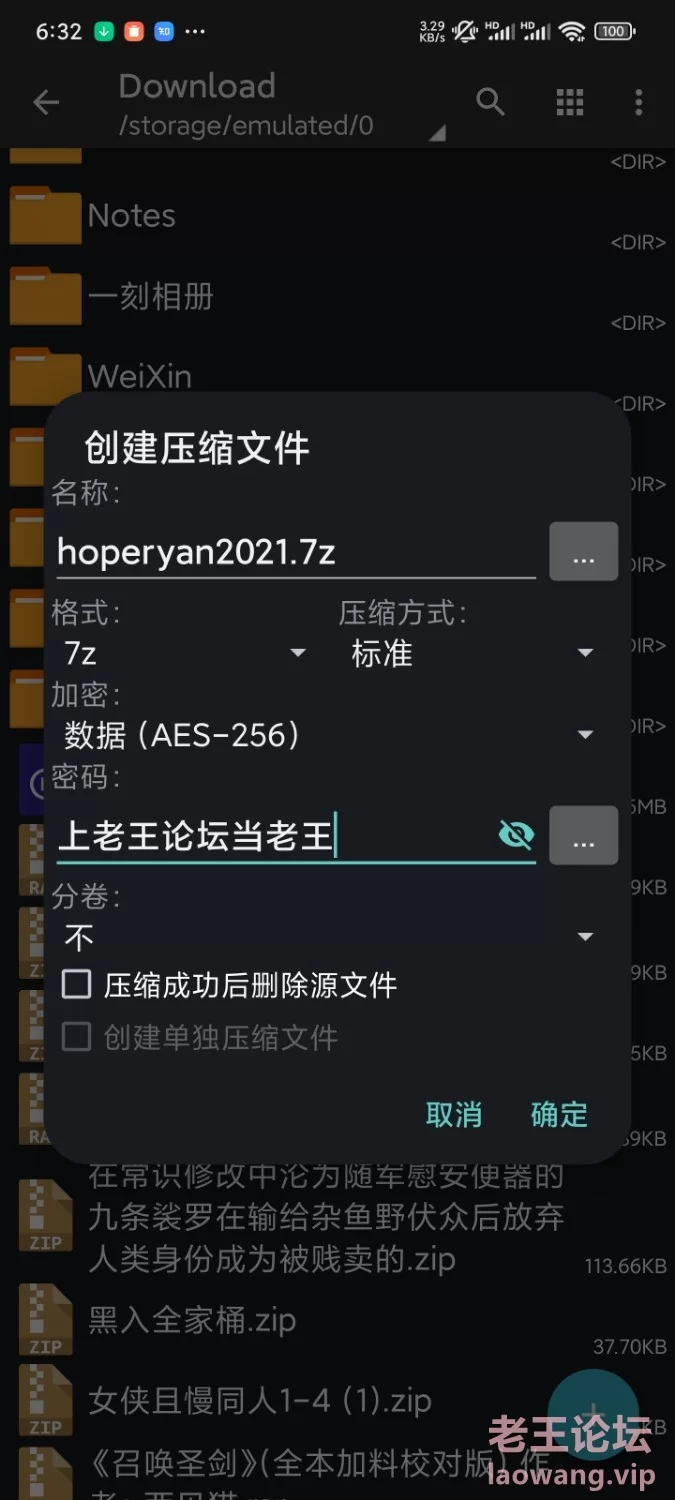Open the 7z format dropdown

(x=185, y=653)
